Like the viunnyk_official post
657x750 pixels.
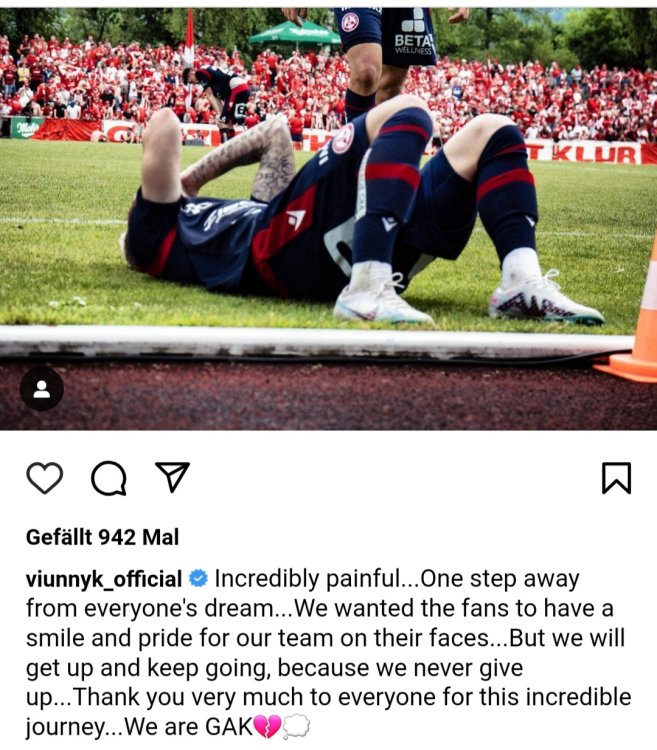pyautogui.click(x=44, y=478)
